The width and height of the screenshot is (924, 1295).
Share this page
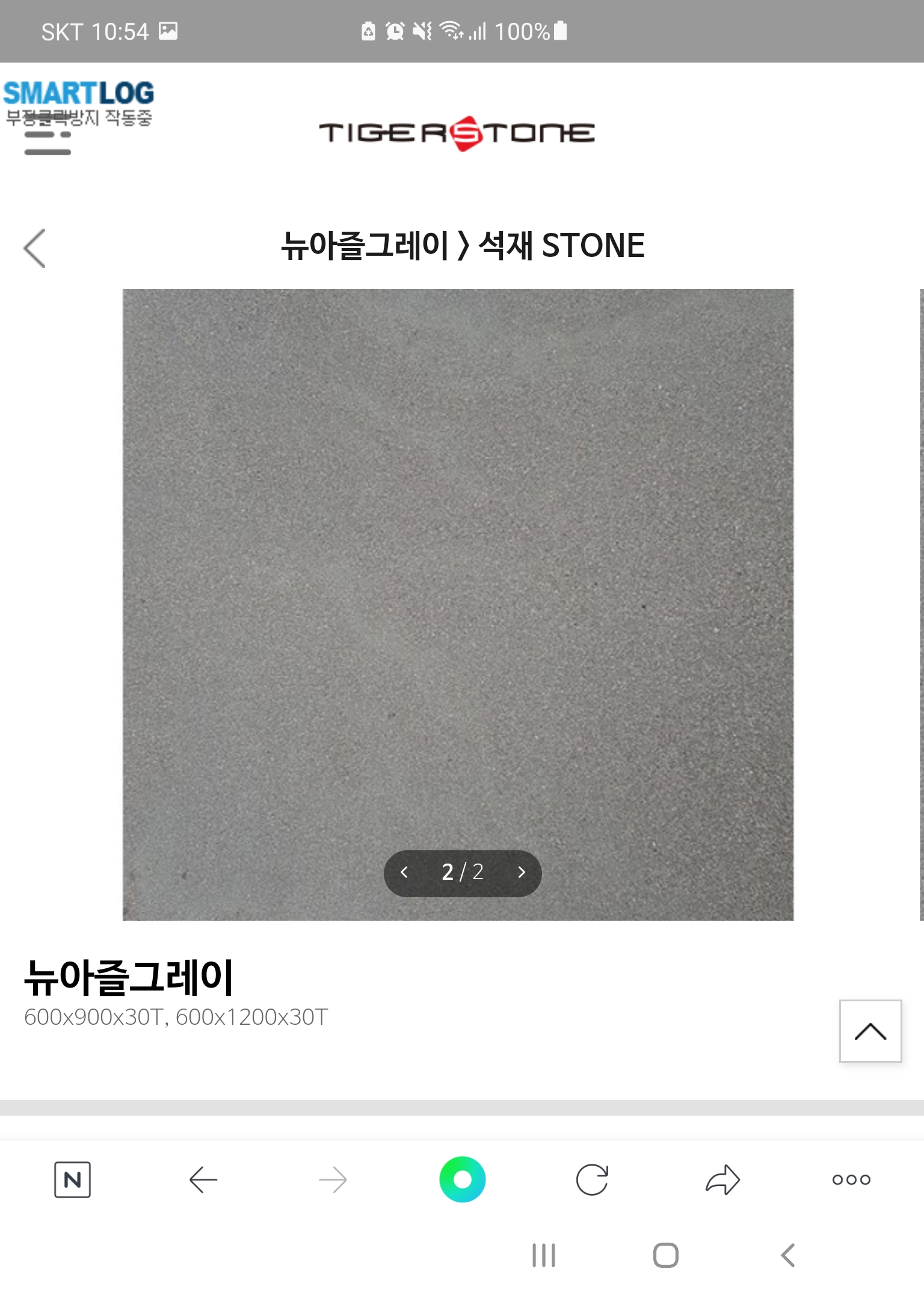click(x=722, y=1179)
